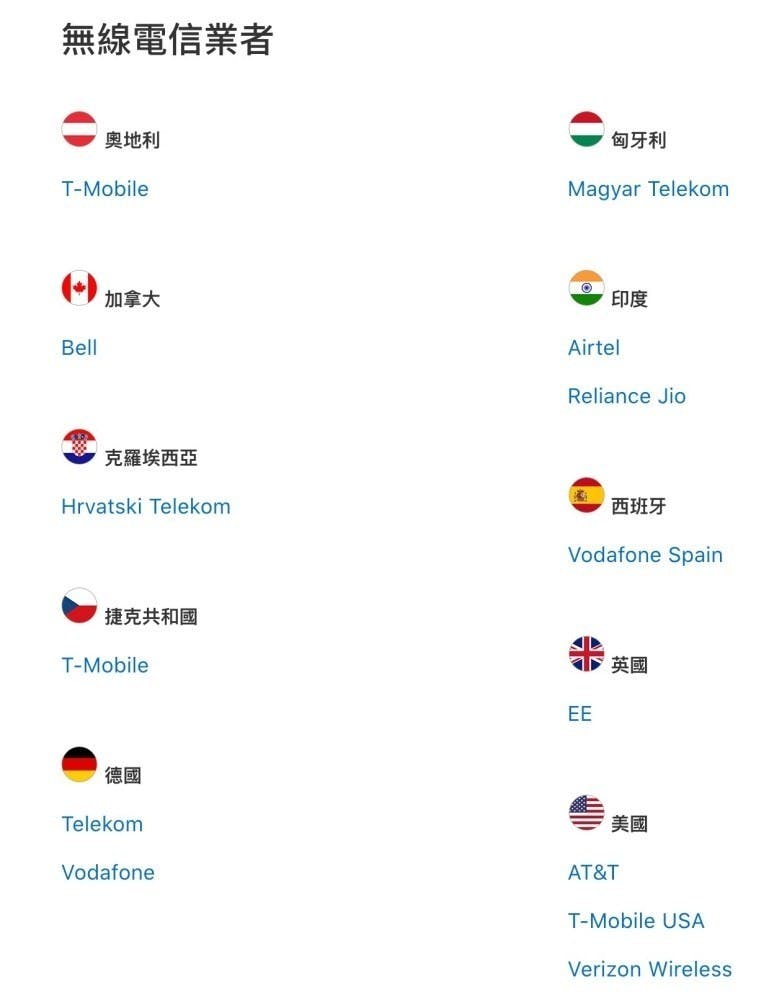Viewport: 769px width, 1000px height.
Task: Tap the Bell link under 加拿大
Action: (79, 348)
